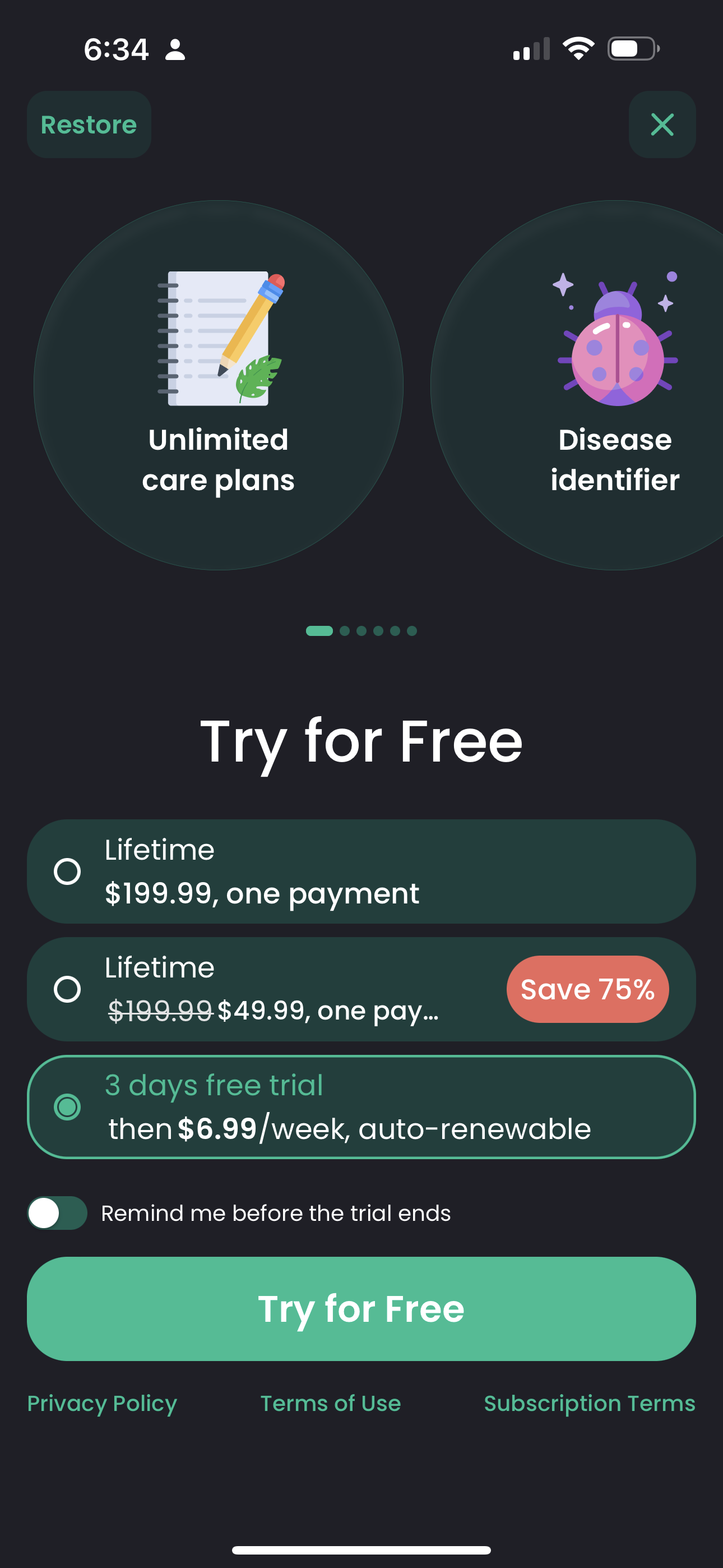Close the subscription paywall
Image resolution: width=723 pixels, height=1568 pixels.
(x=661, y=125)
